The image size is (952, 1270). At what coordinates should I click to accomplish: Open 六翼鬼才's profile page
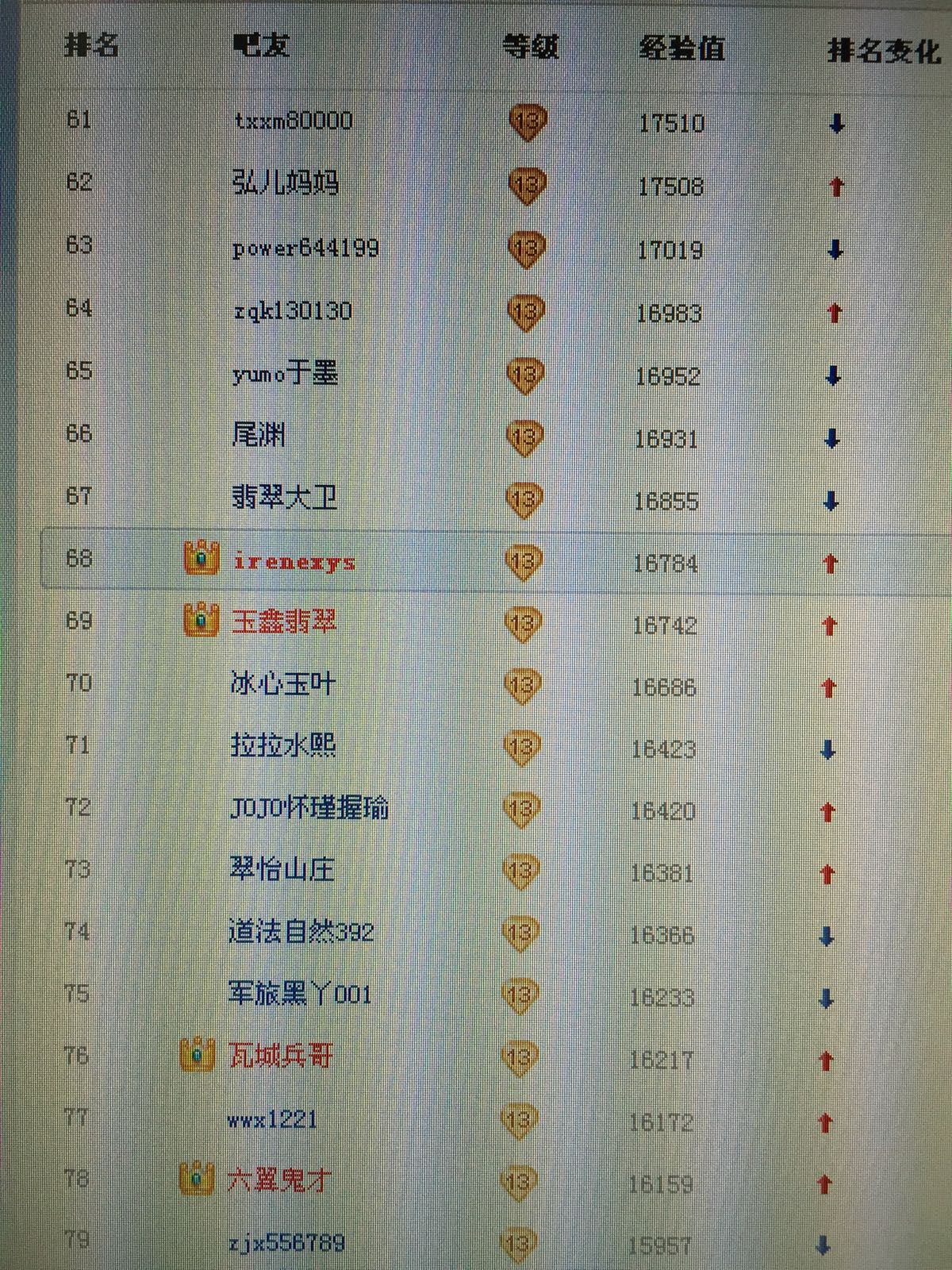(x=278, y=1180)
